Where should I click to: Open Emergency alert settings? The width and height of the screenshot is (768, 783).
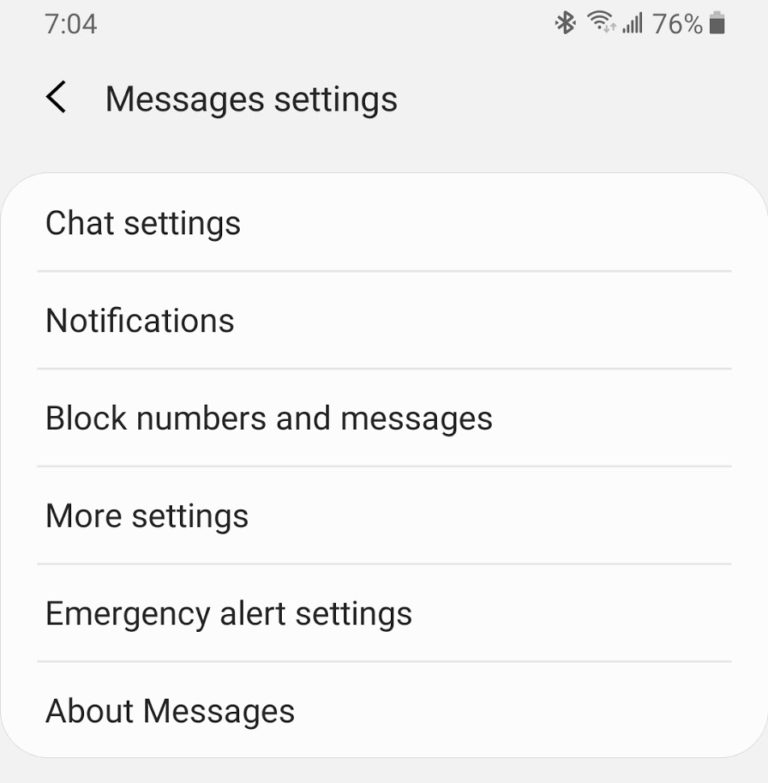(227, 614)
